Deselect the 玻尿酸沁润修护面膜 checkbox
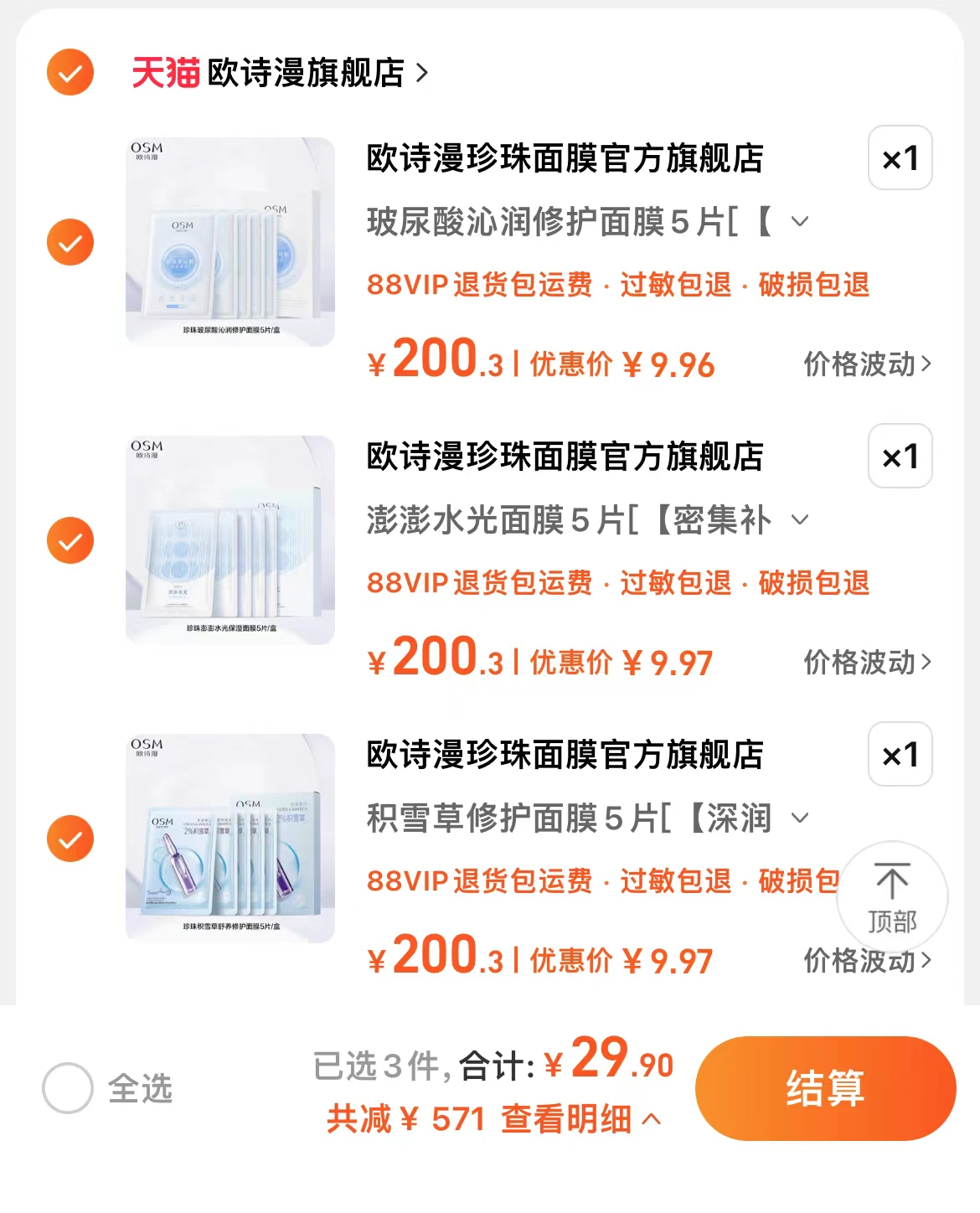This screenshot has height=1213, width=980. [x=69, y=243]
